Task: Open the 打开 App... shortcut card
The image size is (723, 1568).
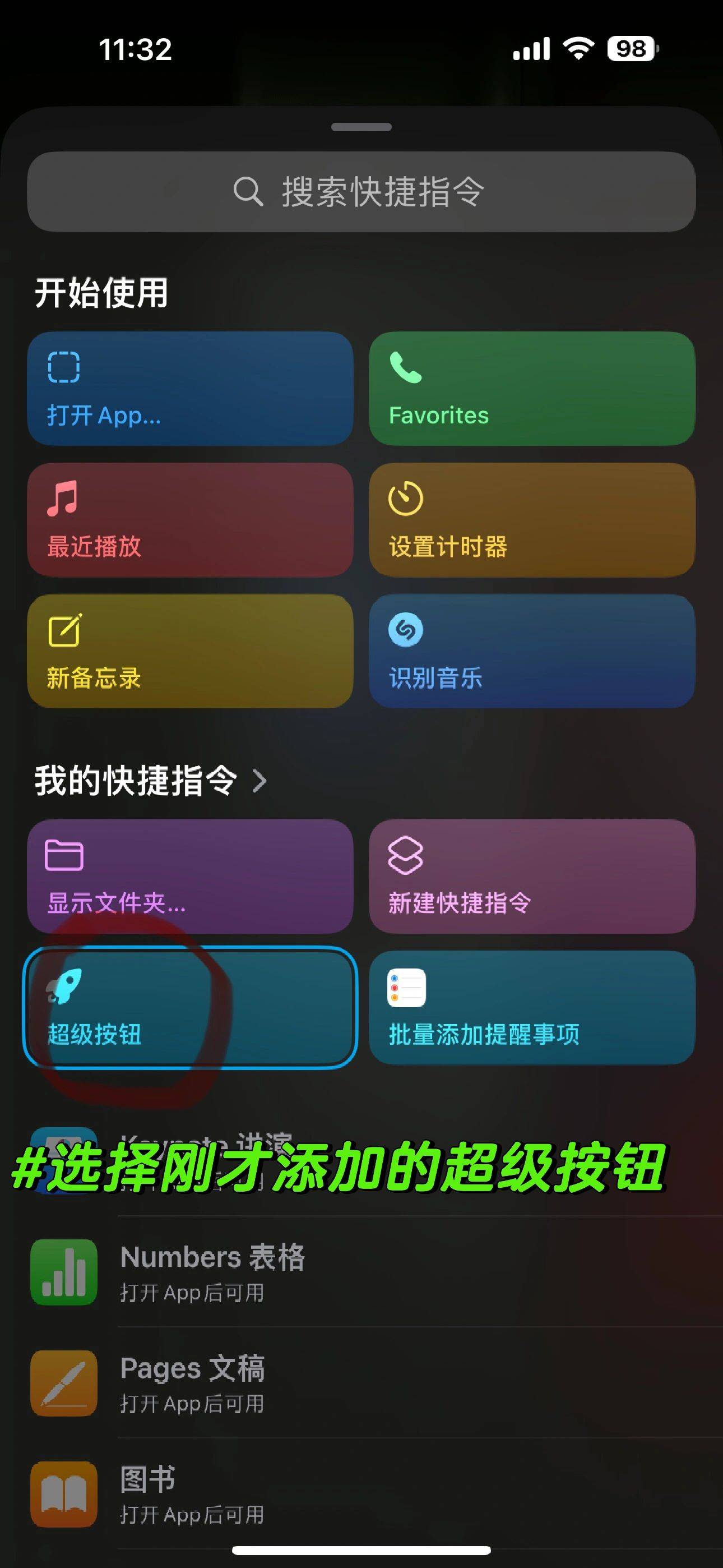Action: 191,388
